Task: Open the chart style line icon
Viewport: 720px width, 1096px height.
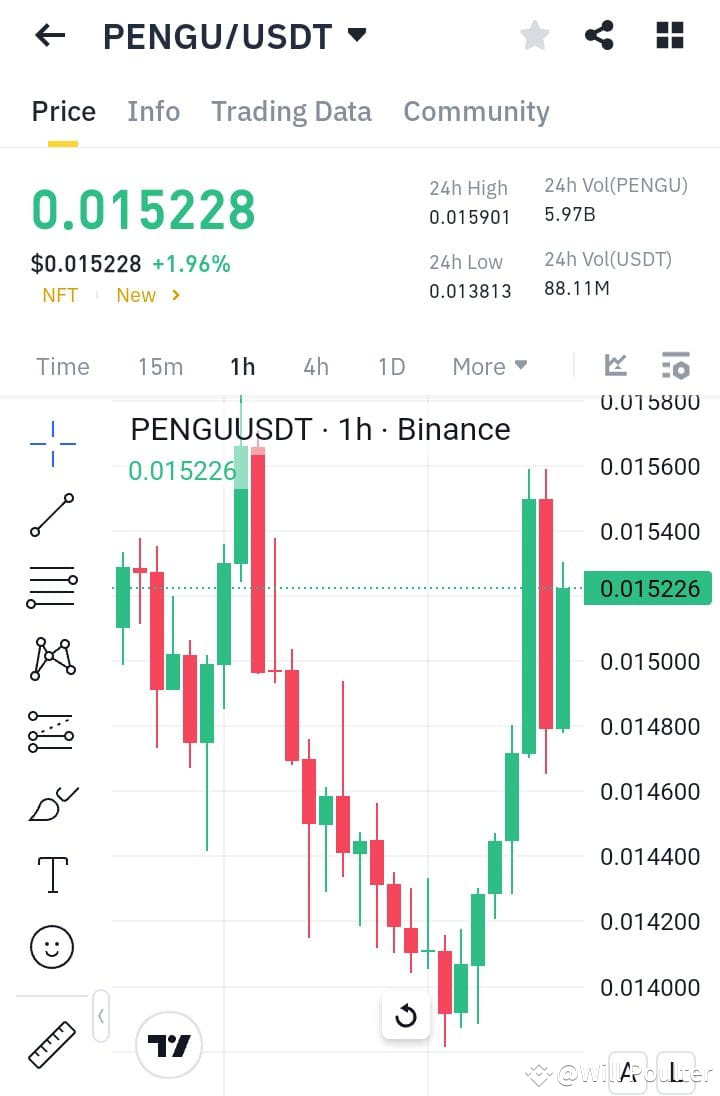Action: 615,366
